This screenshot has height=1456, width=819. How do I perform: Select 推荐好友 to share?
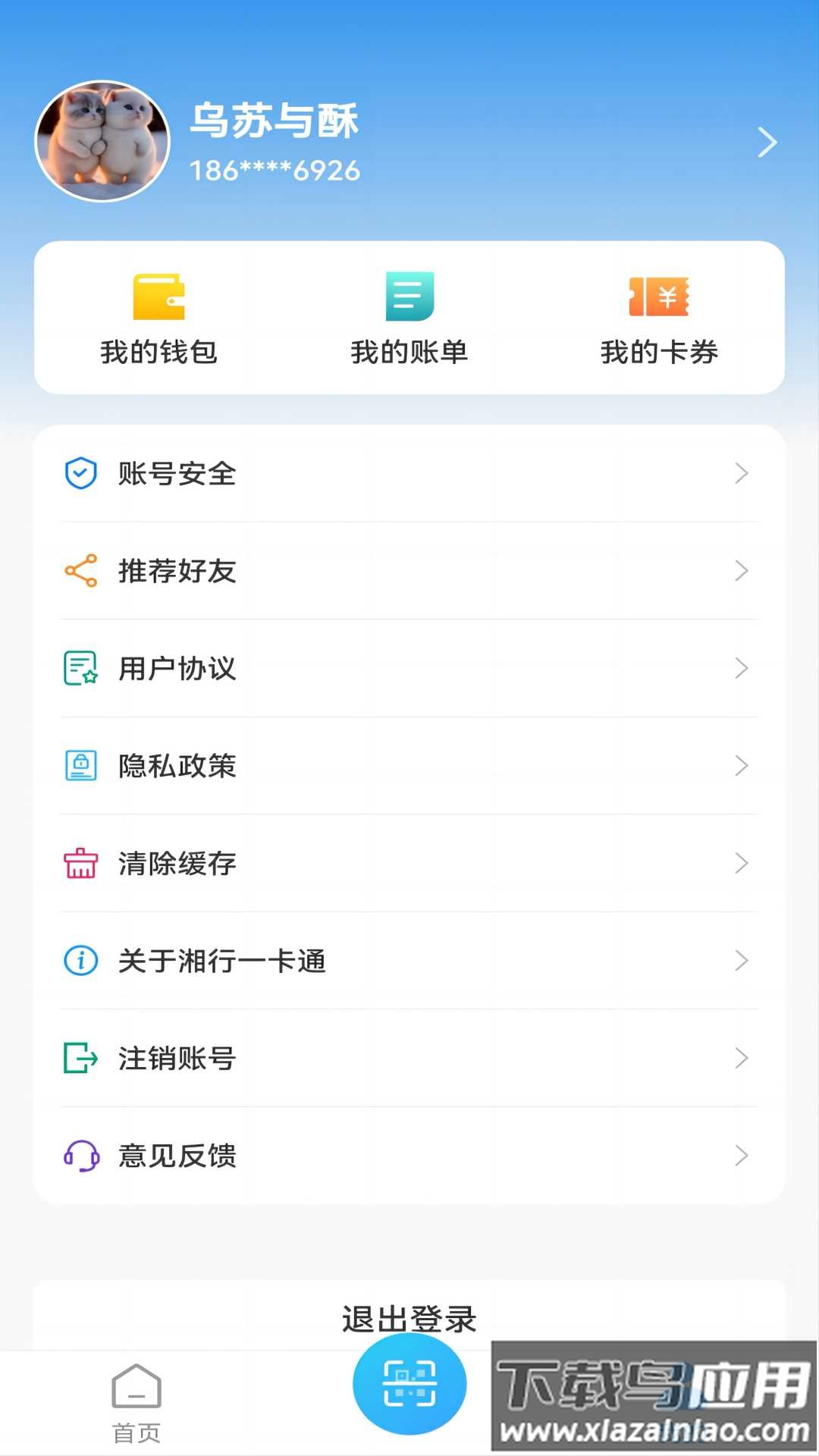click(x=409, y=571)
